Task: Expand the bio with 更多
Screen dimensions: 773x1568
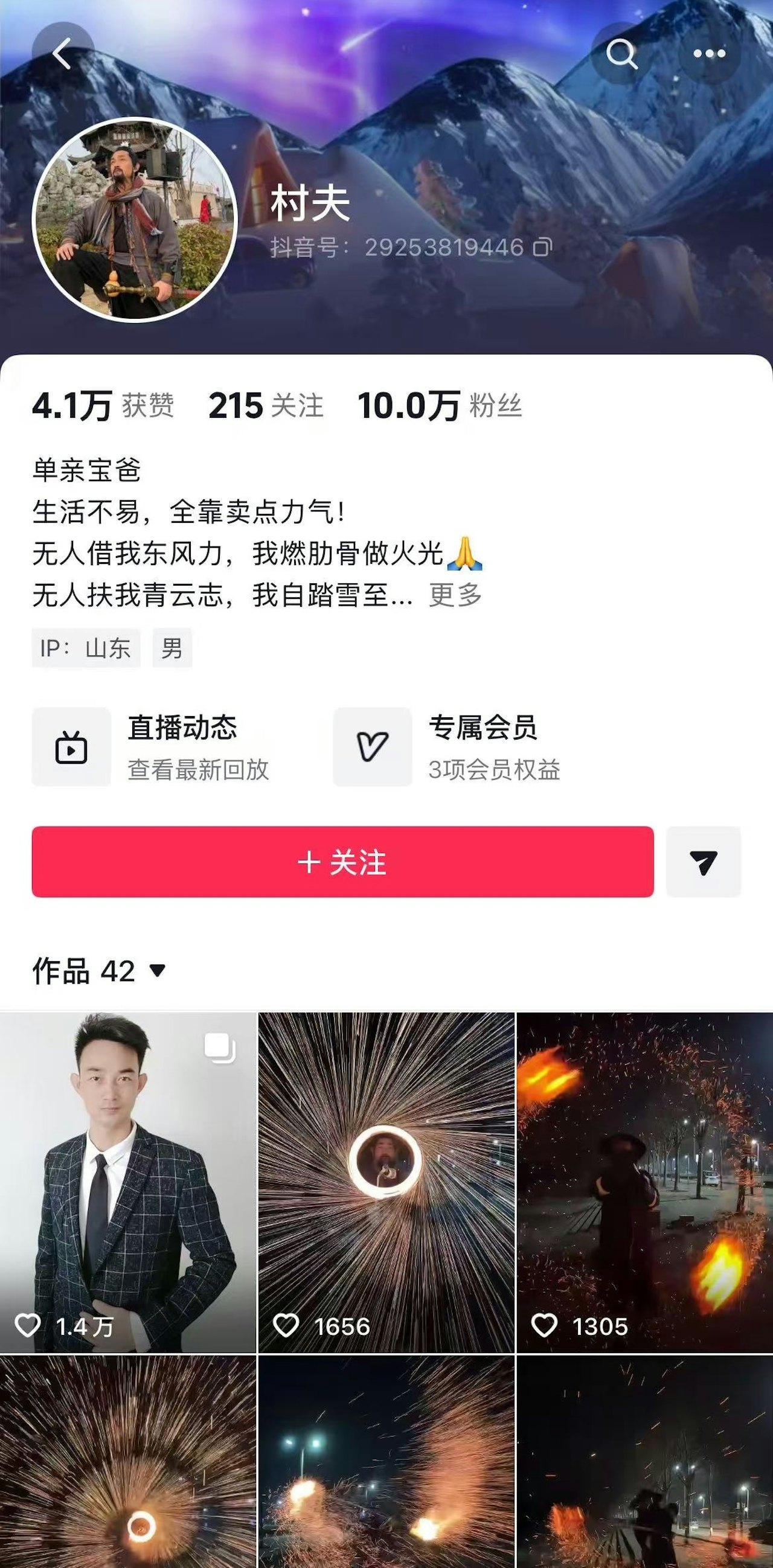Action: [x=455, y=595]
